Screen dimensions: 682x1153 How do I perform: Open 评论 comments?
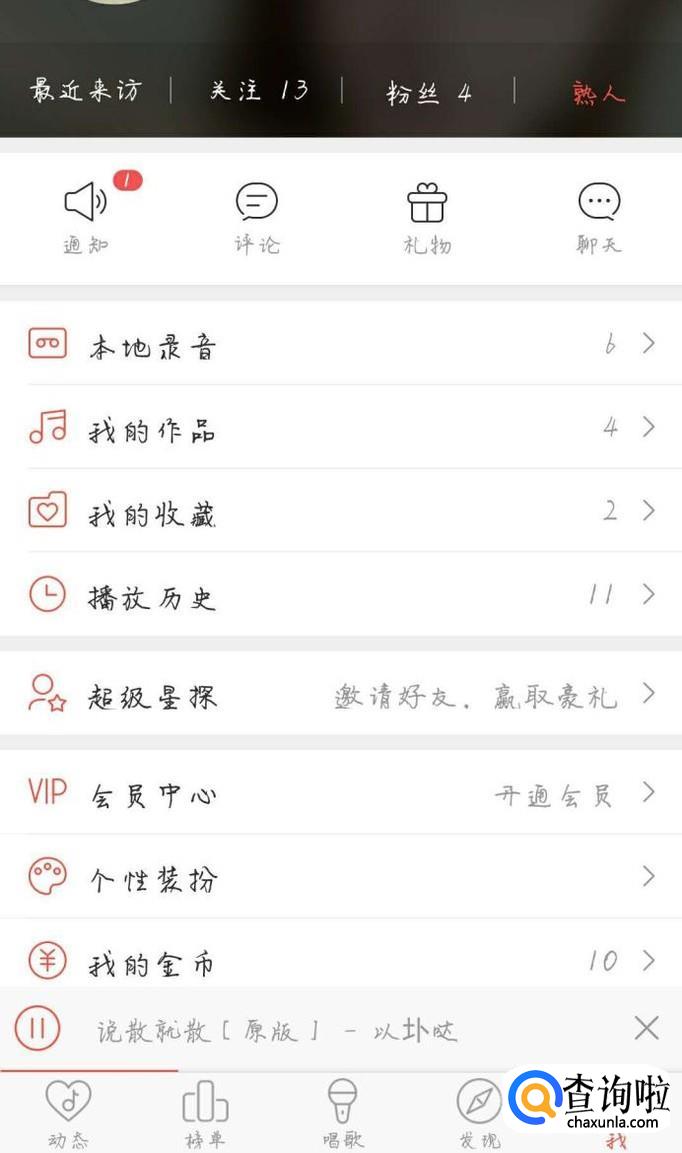pos(257,217)
